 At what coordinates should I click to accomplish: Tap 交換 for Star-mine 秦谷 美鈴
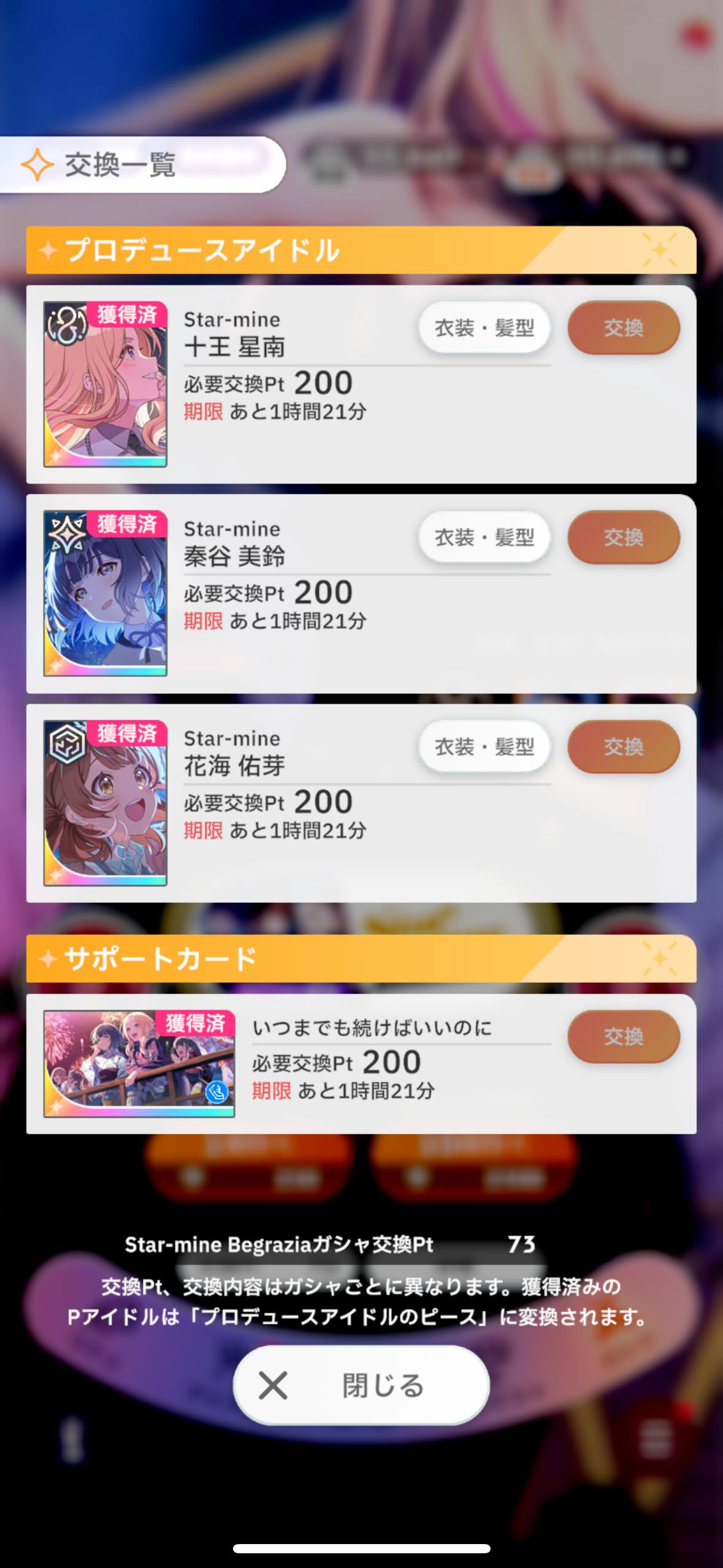click(x=623, y=537)
